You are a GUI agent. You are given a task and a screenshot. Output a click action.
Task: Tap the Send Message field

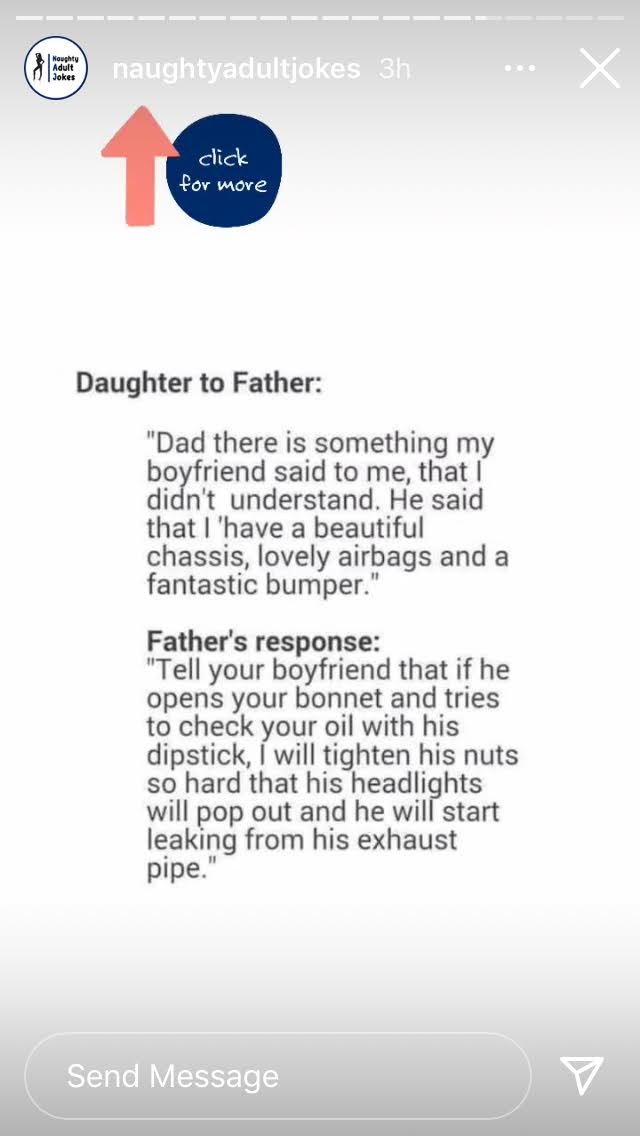tap(278, 1076)
